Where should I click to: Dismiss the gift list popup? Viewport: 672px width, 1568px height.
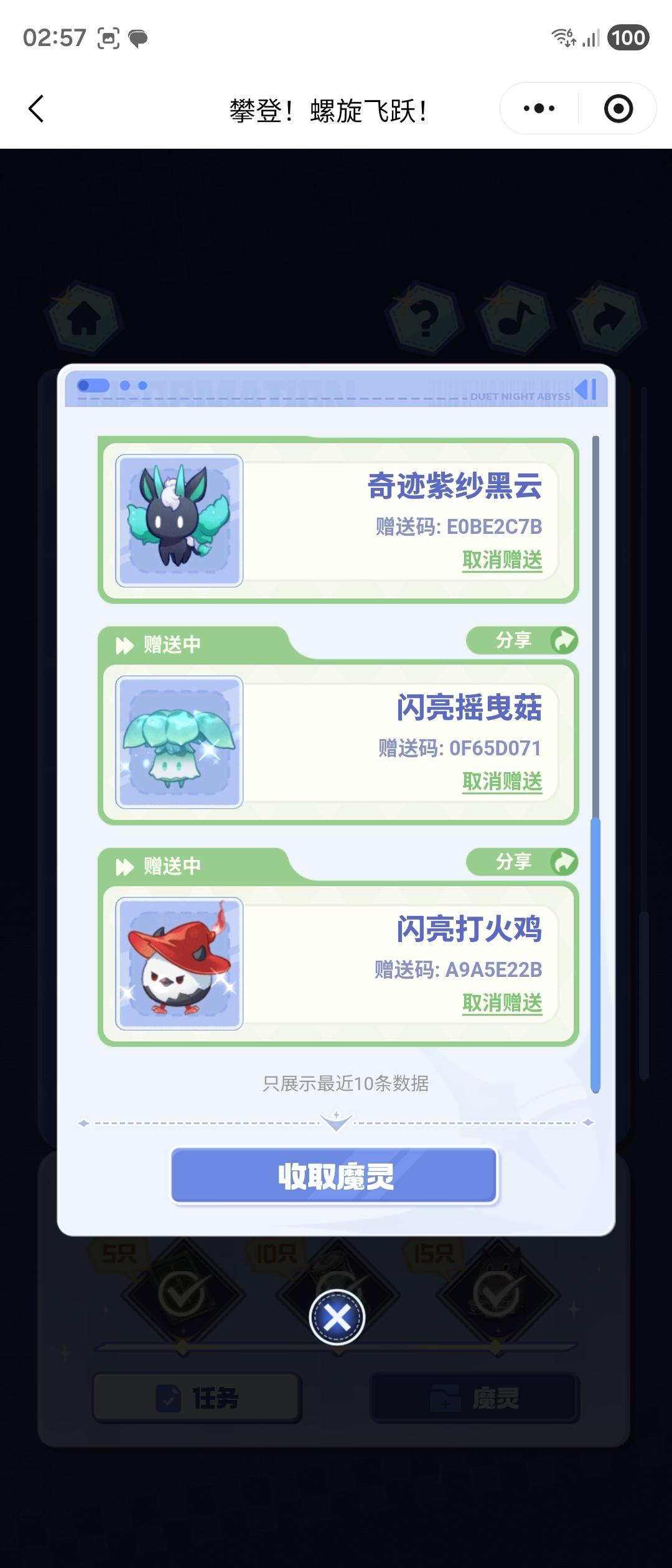click(x=337, y=1317)
